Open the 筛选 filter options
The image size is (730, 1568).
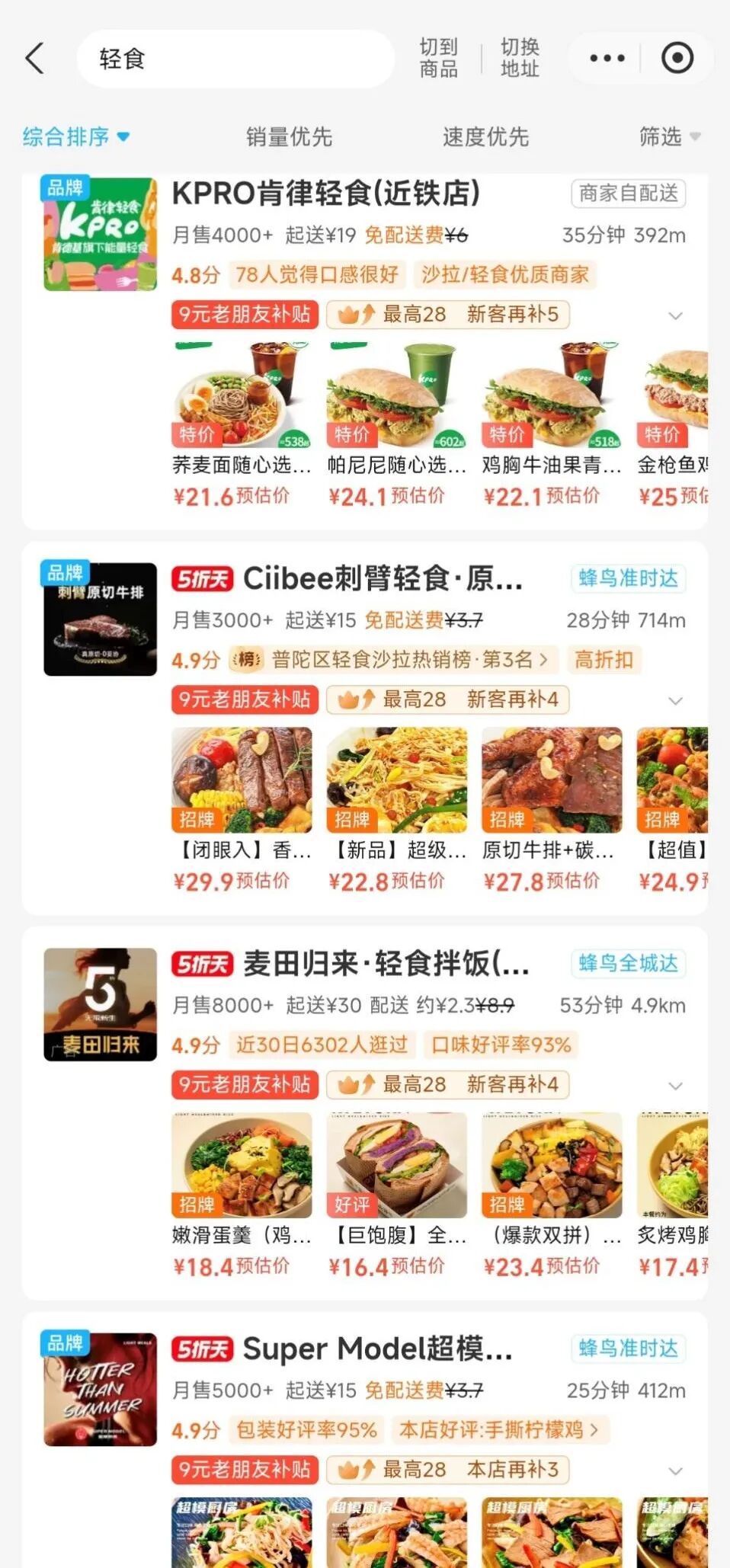point(668,137)
